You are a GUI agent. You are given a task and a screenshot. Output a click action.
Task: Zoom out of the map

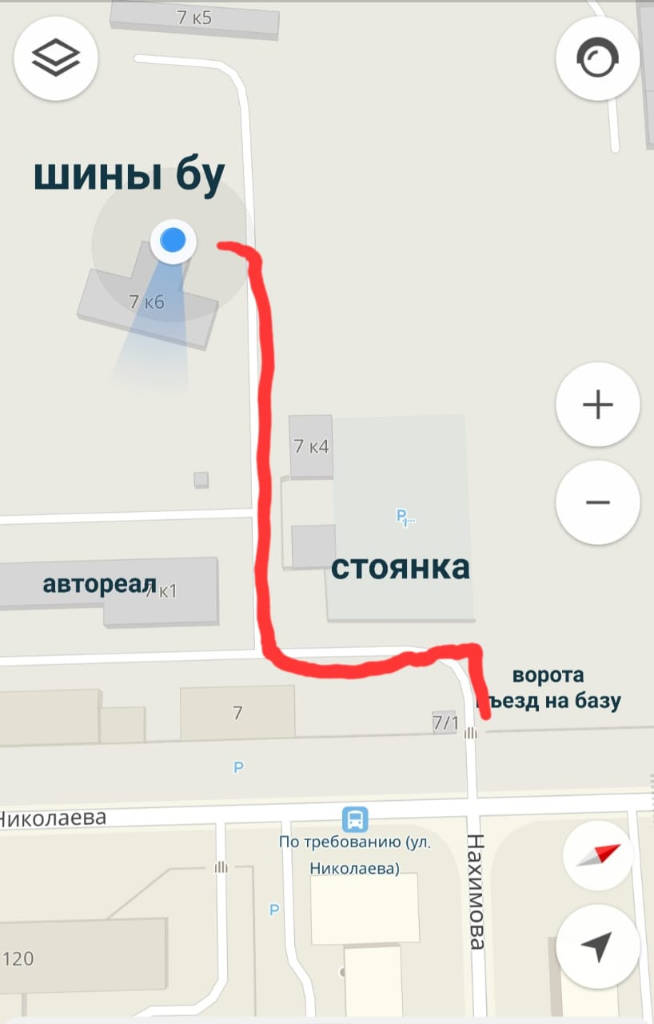[x=598, y=502]
